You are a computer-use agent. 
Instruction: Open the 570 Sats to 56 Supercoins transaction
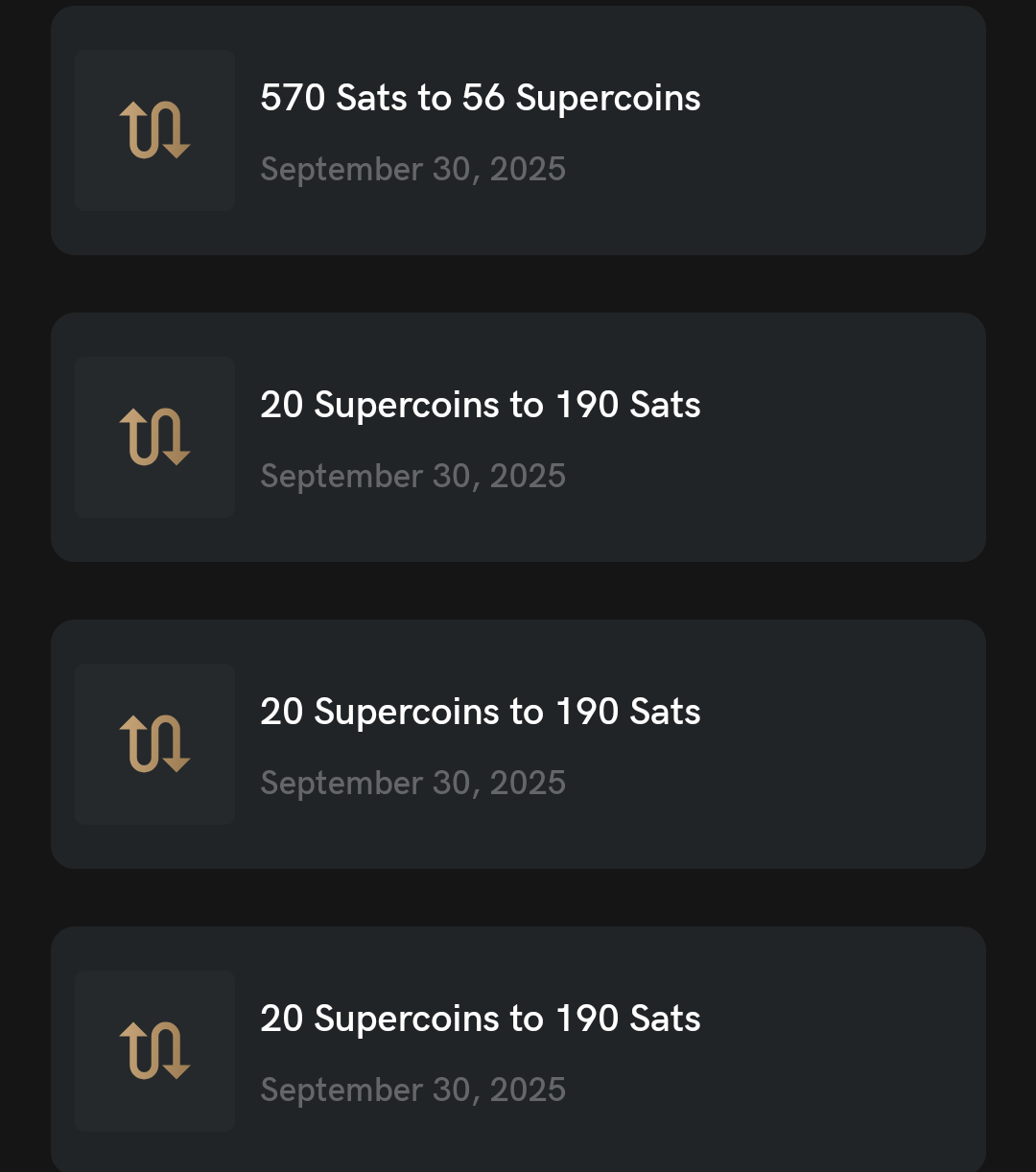[482, 97]
